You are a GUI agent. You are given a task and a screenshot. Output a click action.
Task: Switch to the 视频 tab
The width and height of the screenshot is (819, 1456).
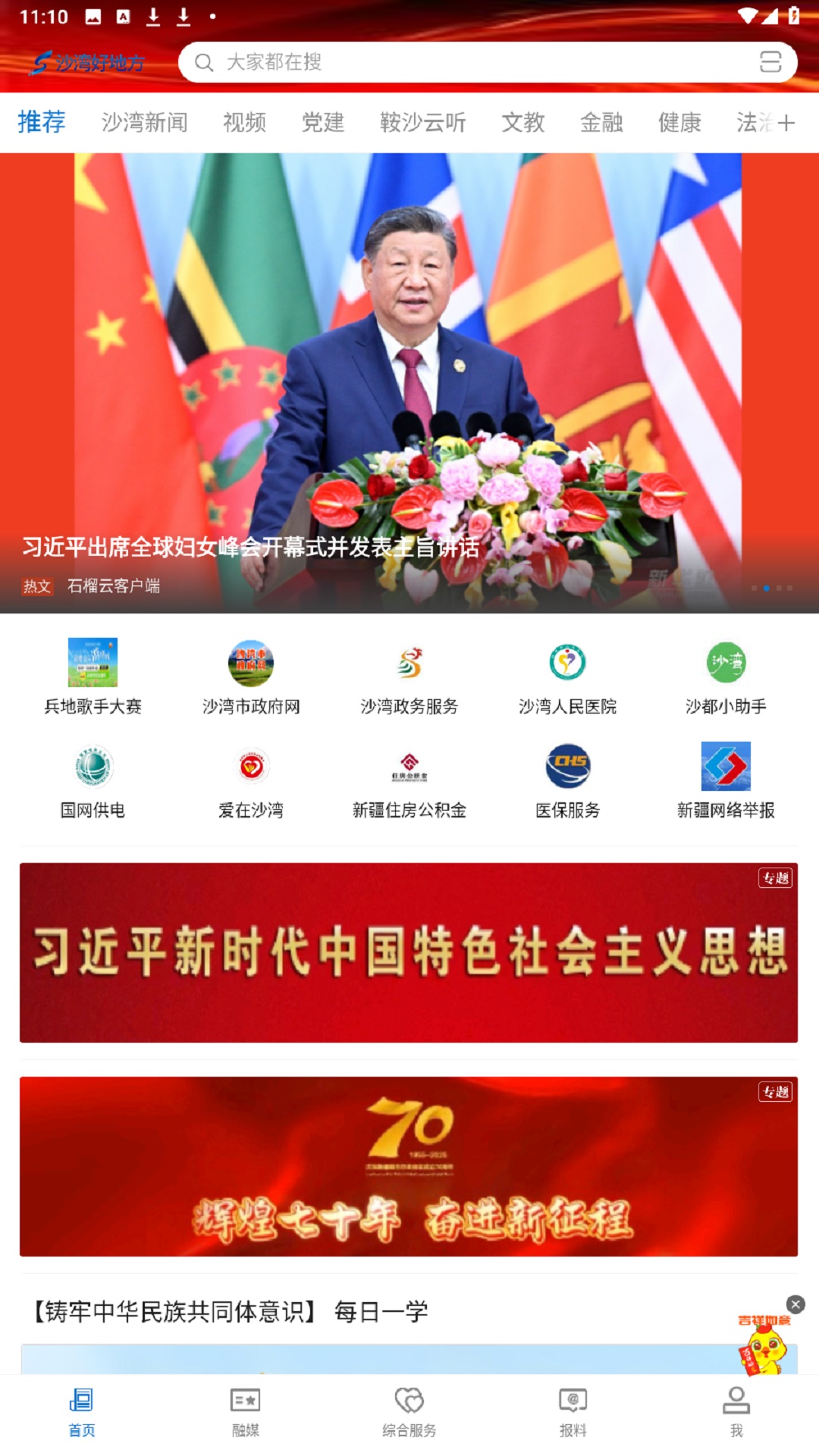point(244,122)
